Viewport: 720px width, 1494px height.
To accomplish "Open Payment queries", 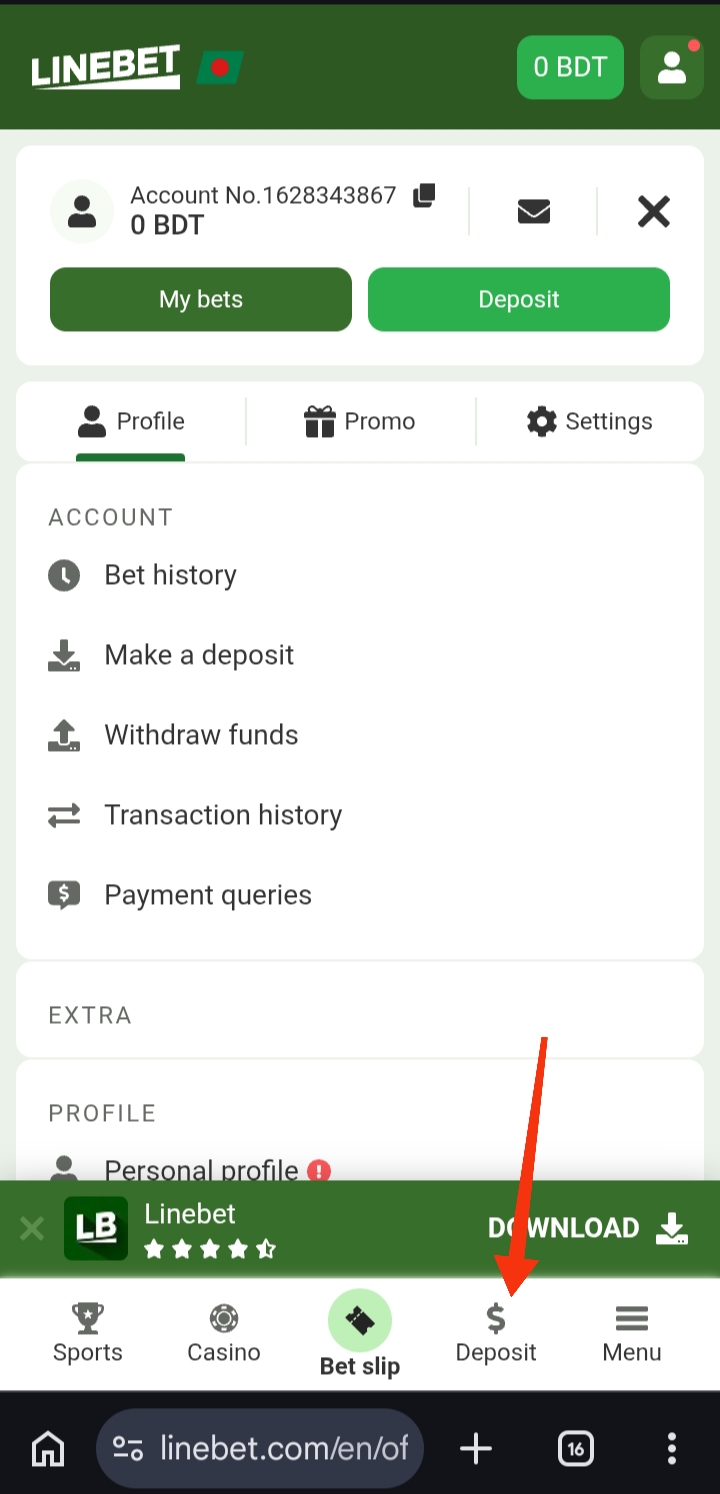I will [207, 895].
